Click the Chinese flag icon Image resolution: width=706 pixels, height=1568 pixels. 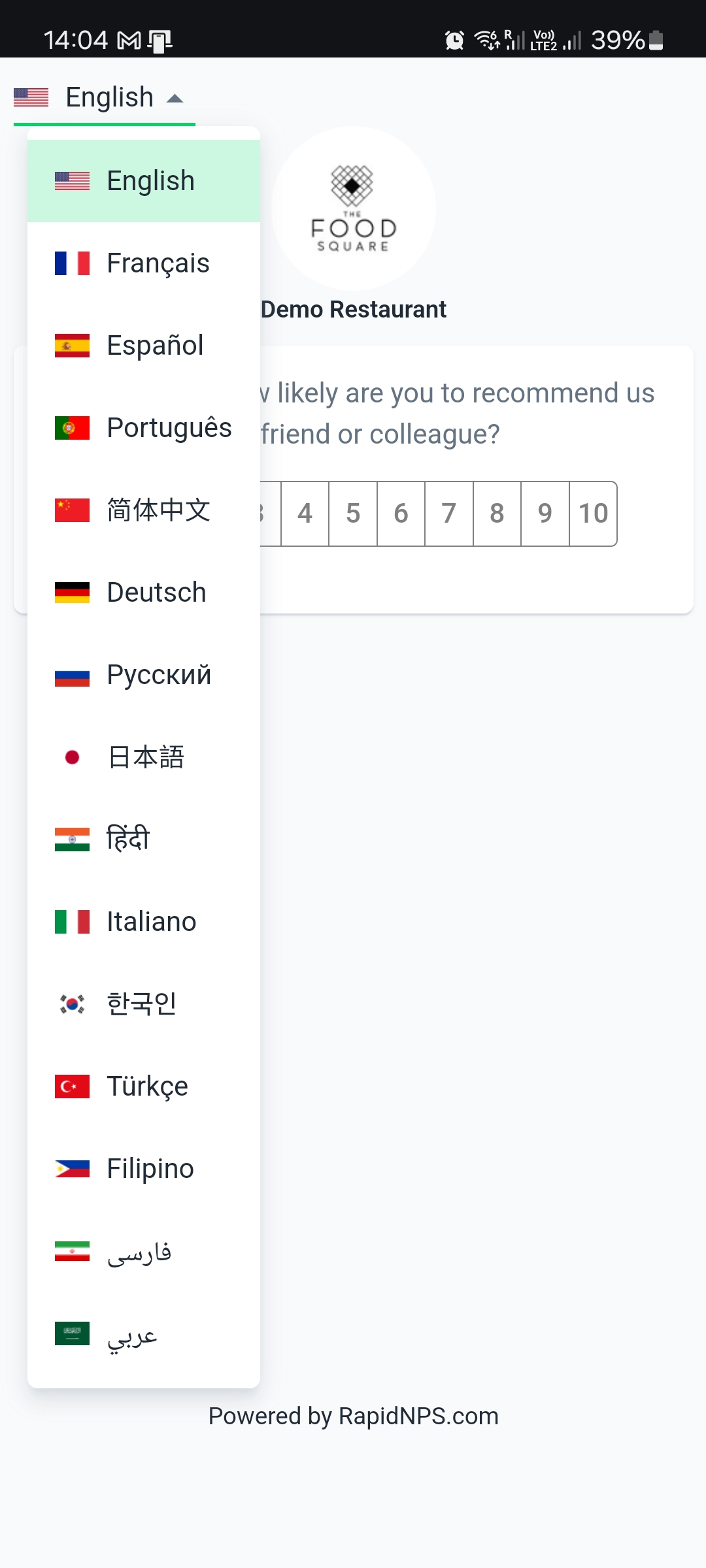point(72,510)
